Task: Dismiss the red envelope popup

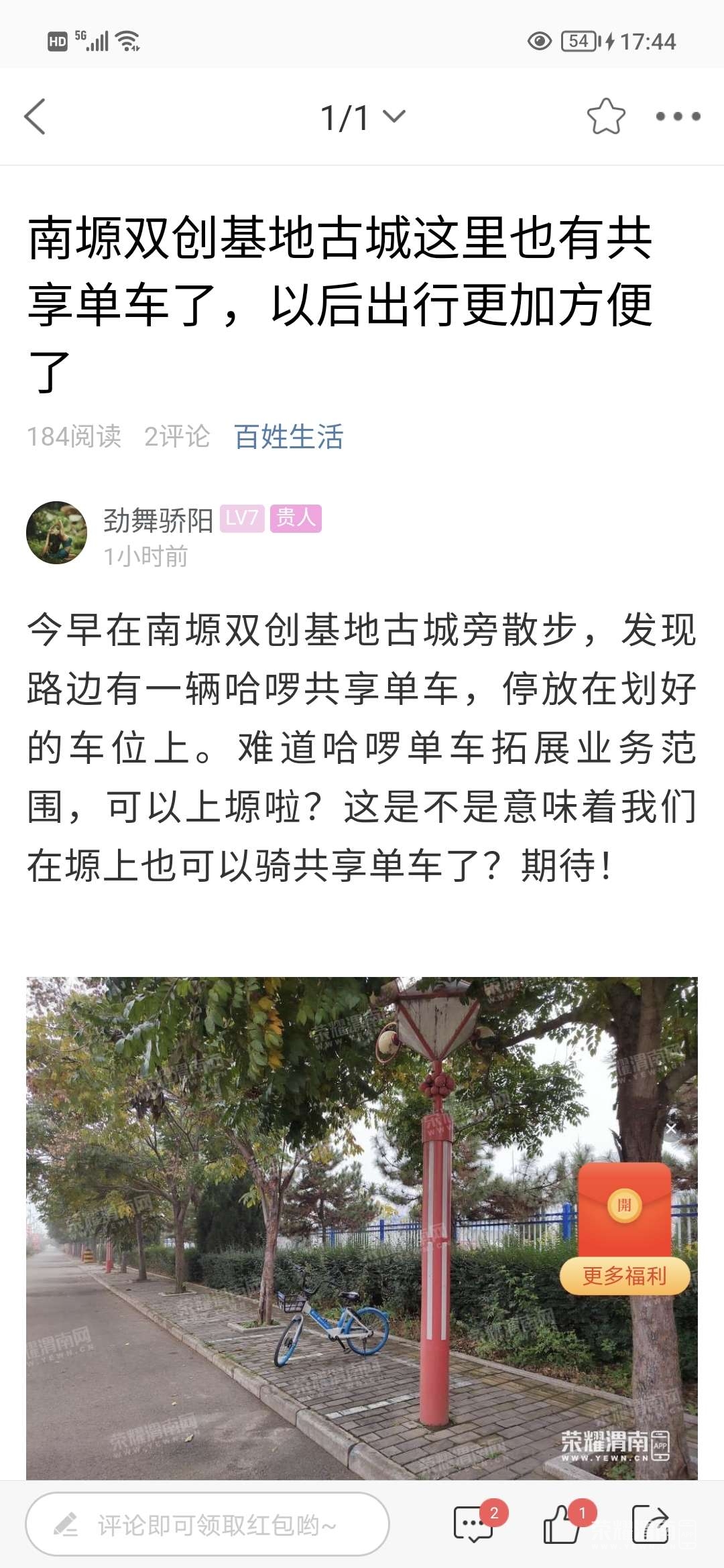Action: tap(671, 1129)
